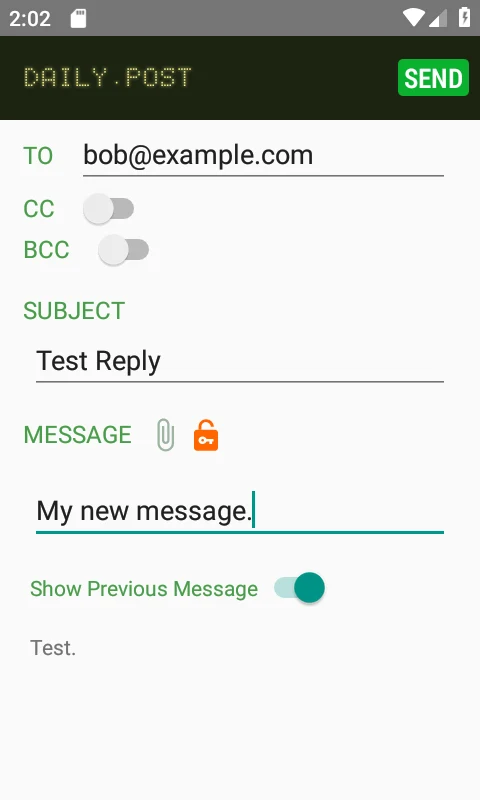480x800 pixels.
Task: Tap the message body text field
Action: 240,511
